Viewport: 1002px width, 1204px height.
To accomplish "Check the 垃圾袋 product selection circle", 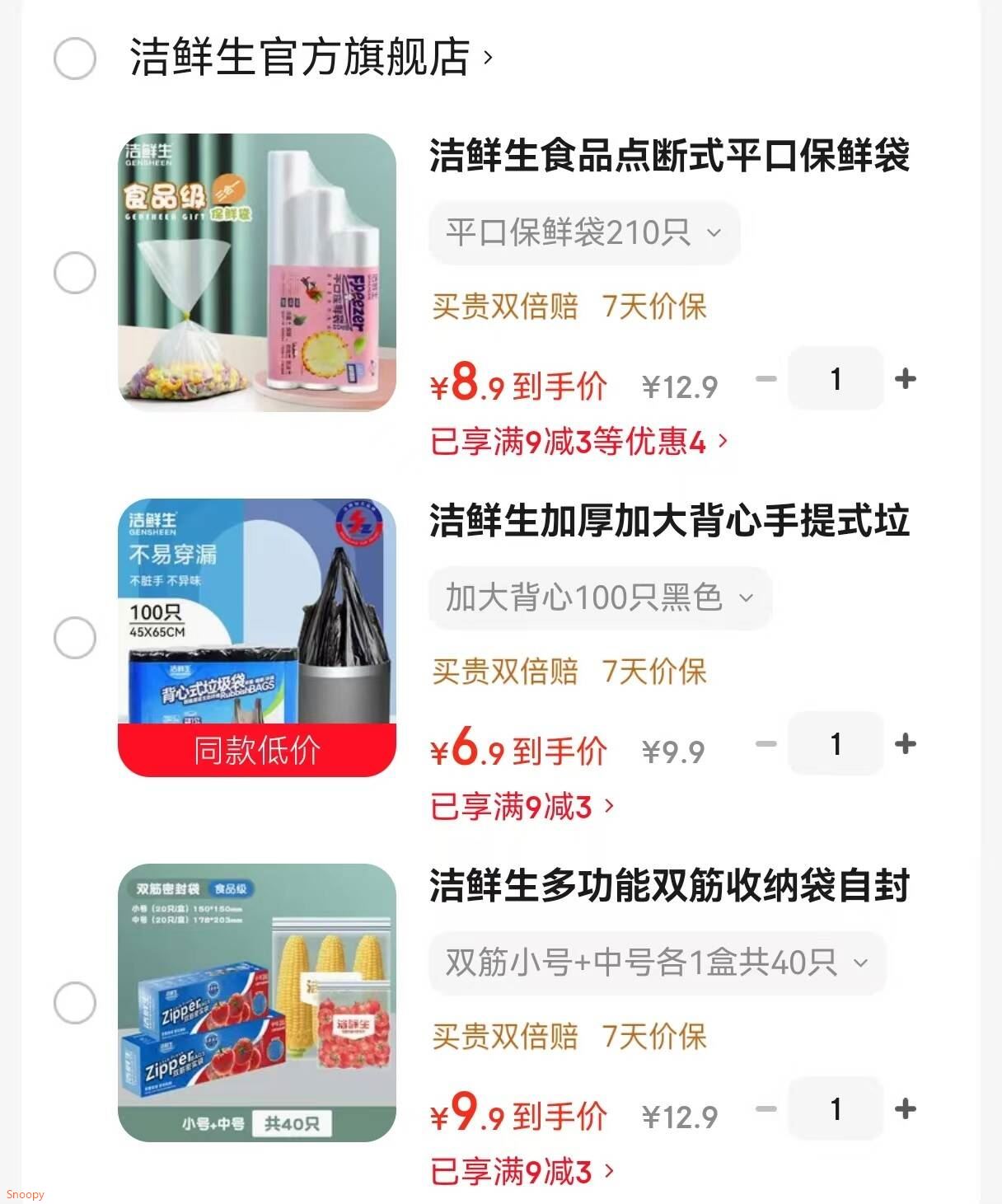I will (75, 636).
